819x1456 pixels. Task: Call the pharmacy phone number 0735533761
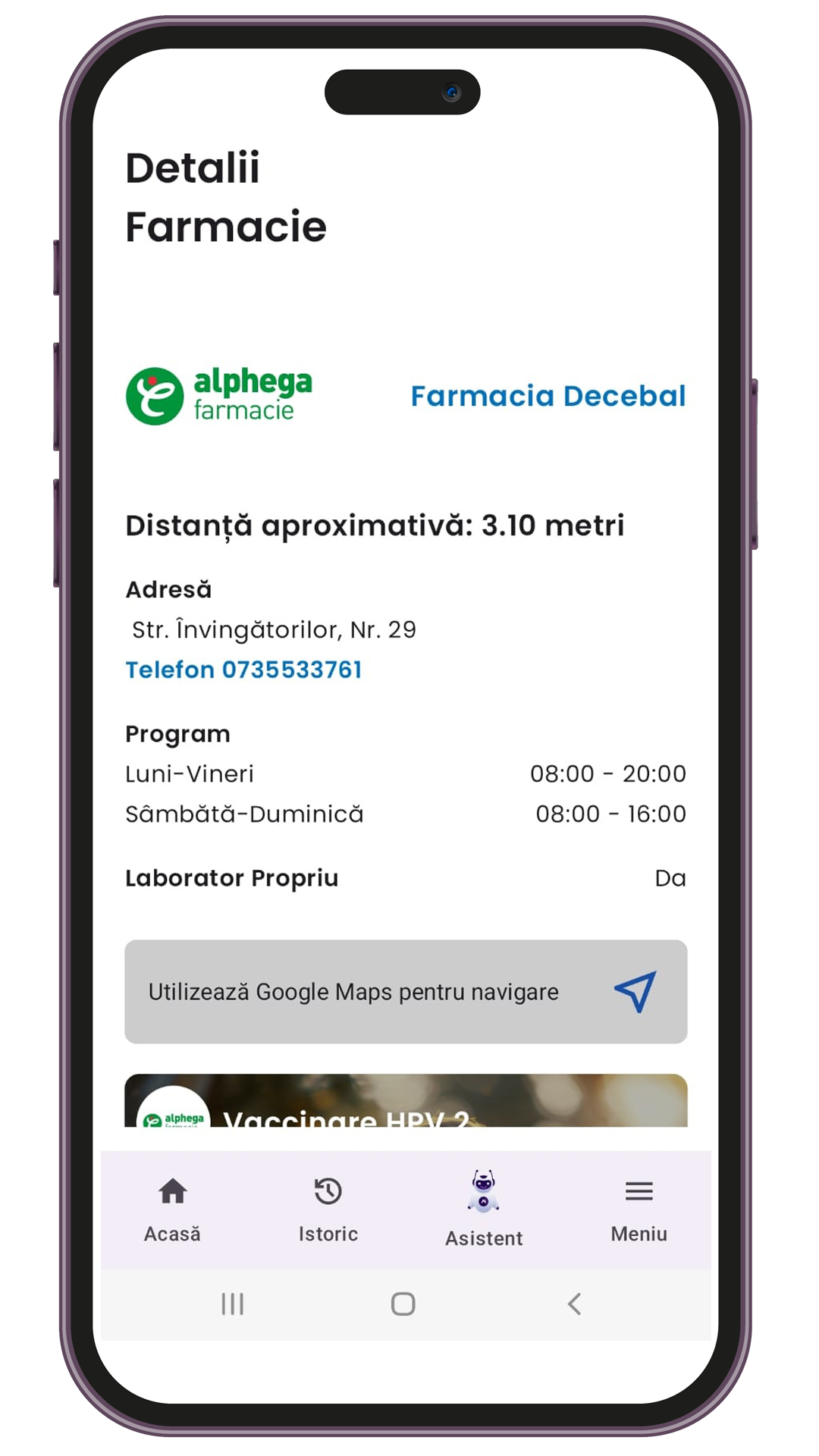[x=243, y=670]
